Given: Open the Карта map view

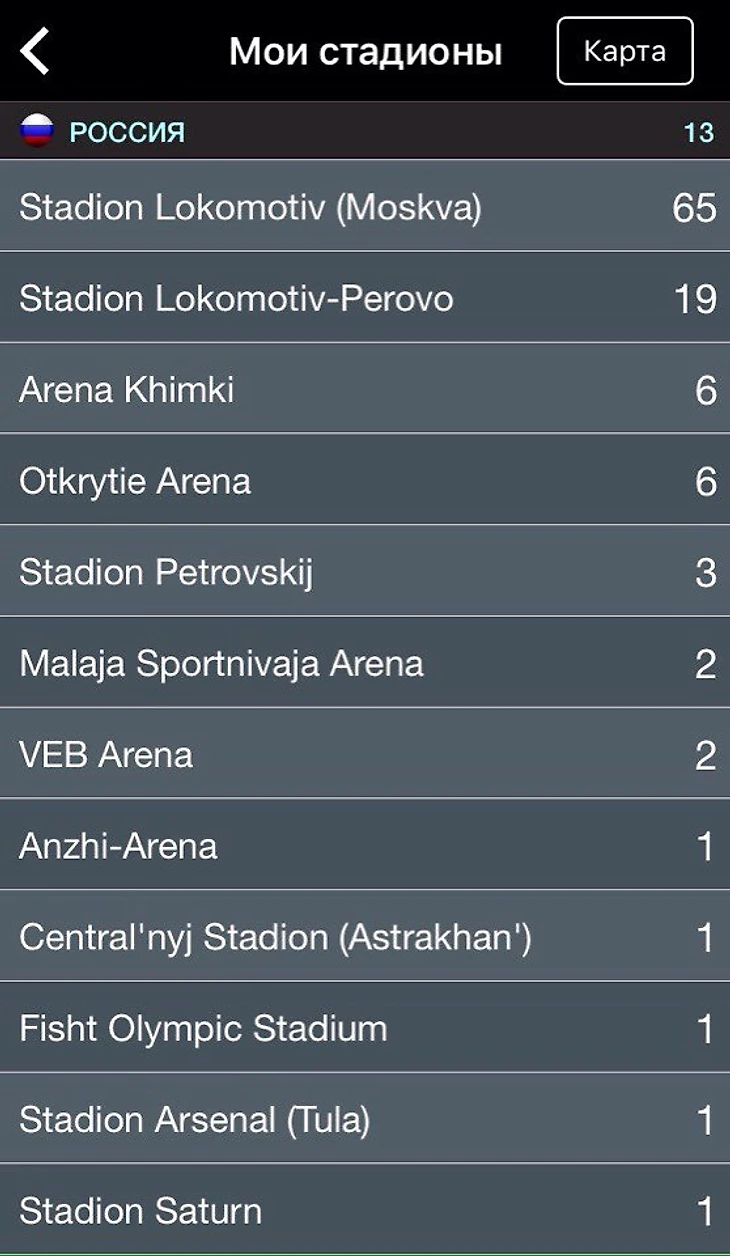Looking at the screenshot, I should click(624, 51).
